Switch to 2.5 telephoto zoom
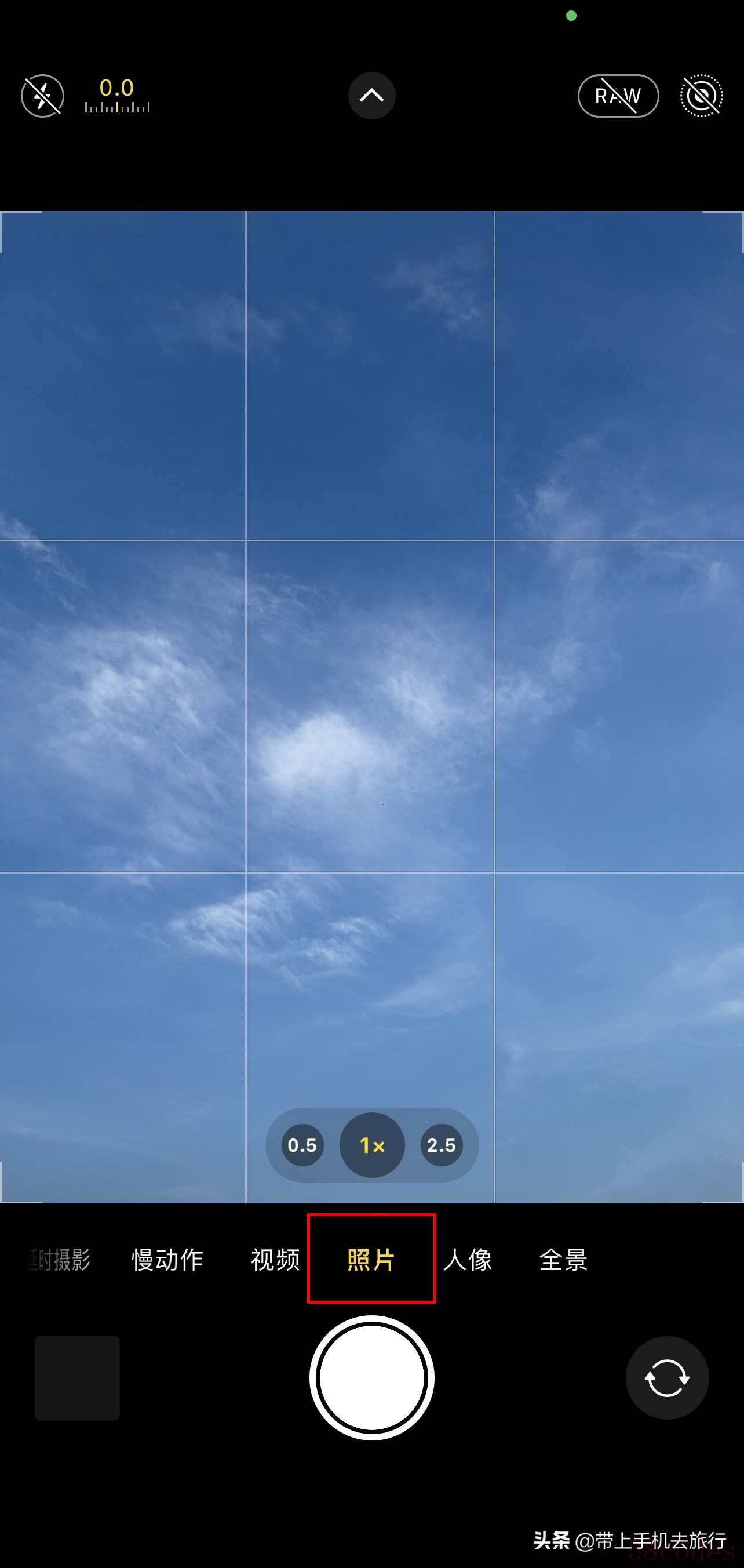 pyautogui.click(x=441, y=1145)
